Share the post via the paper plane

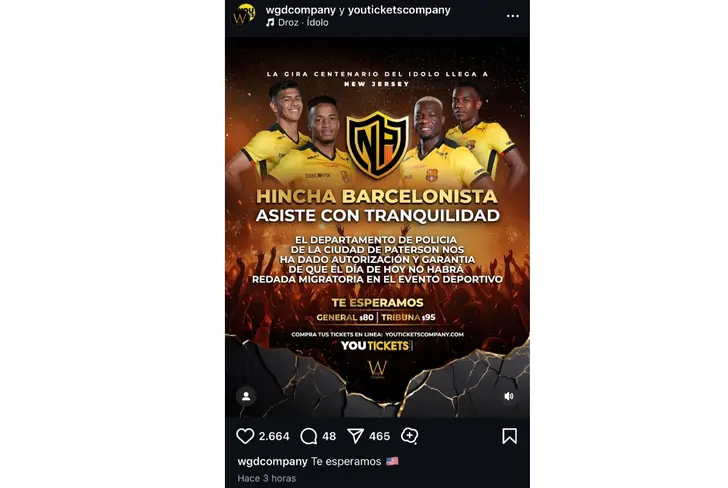(356, 436)
